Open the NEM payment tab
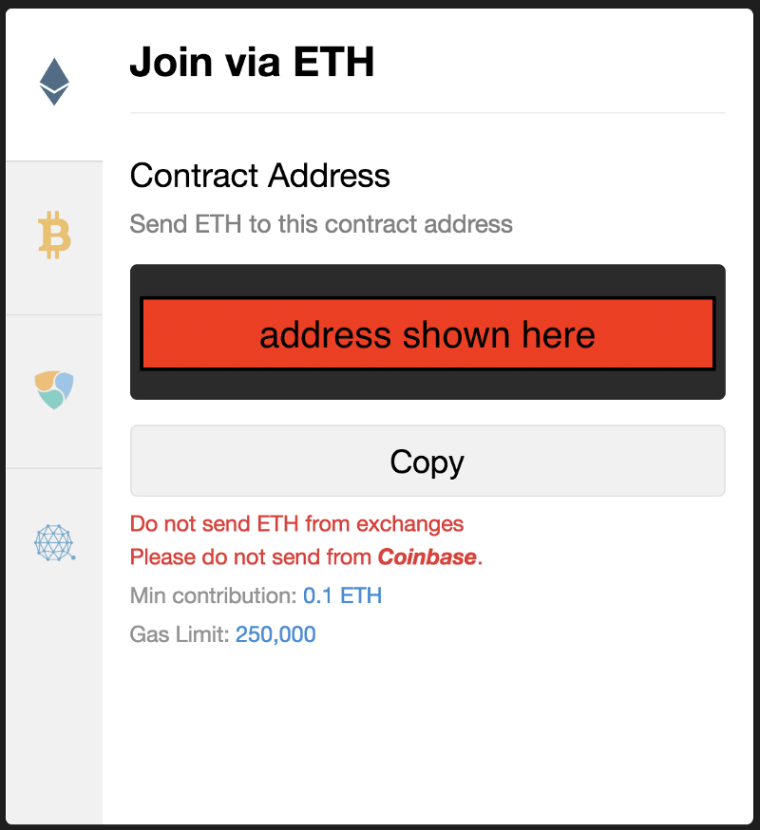The width and height of the screenshot is (760, 830). click(54, 390)
